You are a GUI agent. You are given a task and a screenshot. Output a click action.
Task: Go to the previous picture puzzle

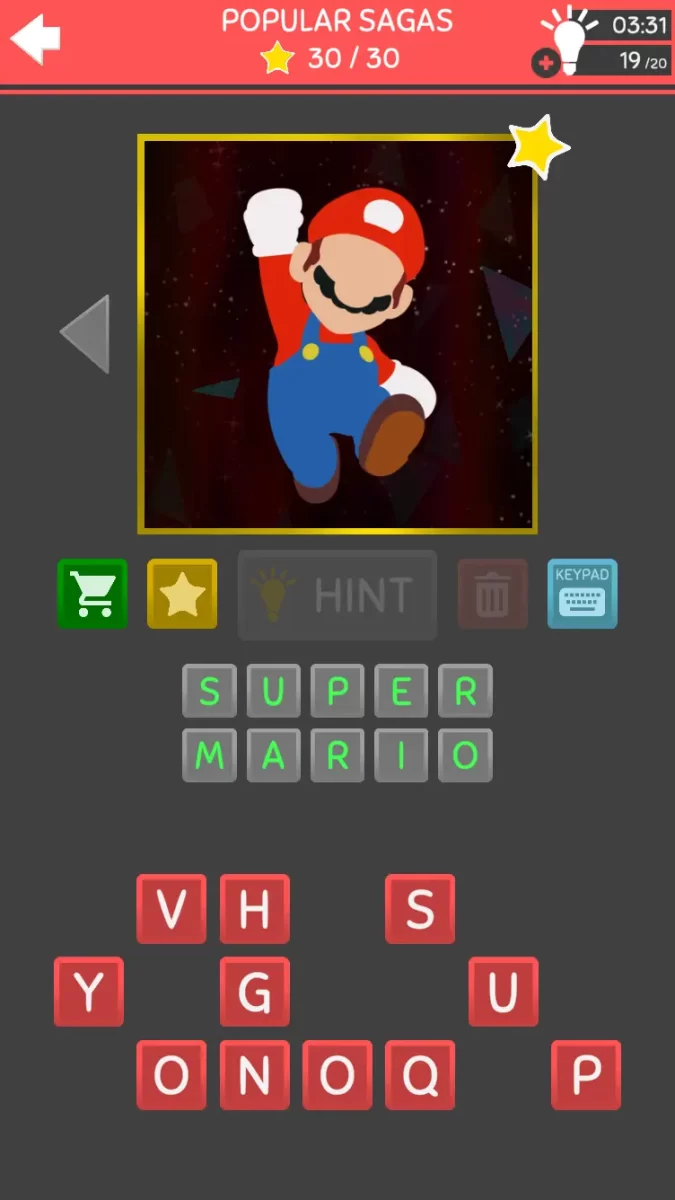(x=85, y=334)
